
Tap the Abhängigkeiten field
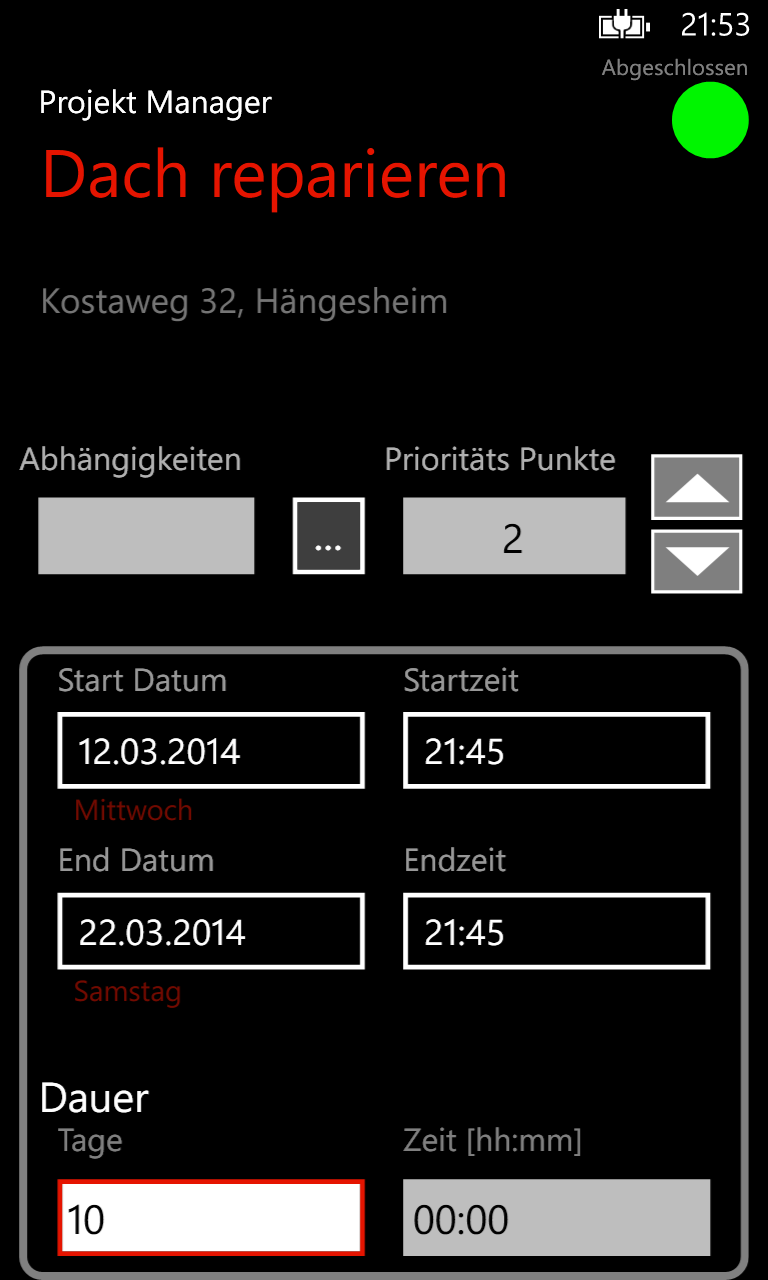tap(146, 536)
